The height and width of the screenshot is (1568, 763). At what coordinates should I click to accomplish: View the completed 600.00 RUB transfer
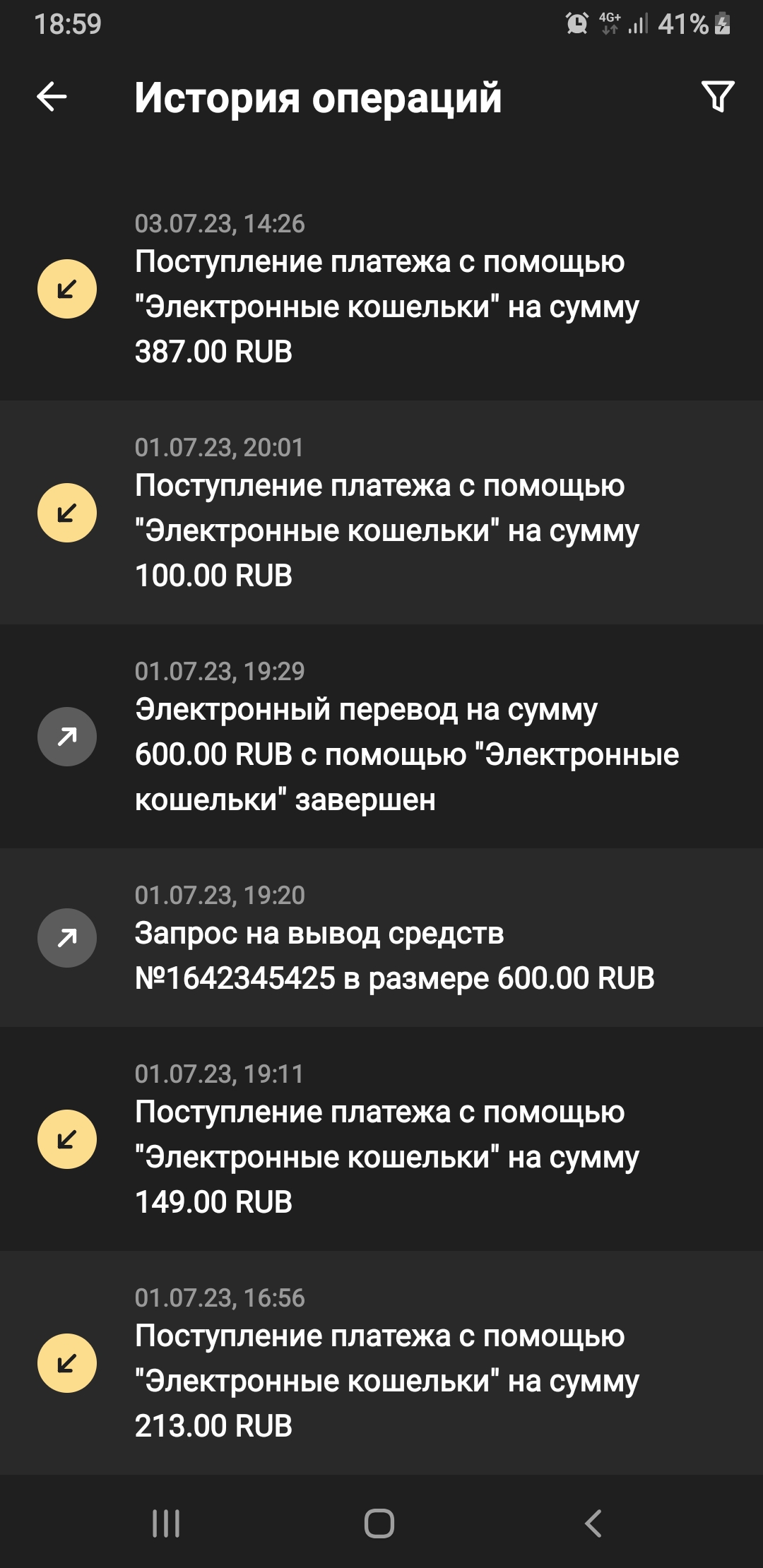click(381, 736)
